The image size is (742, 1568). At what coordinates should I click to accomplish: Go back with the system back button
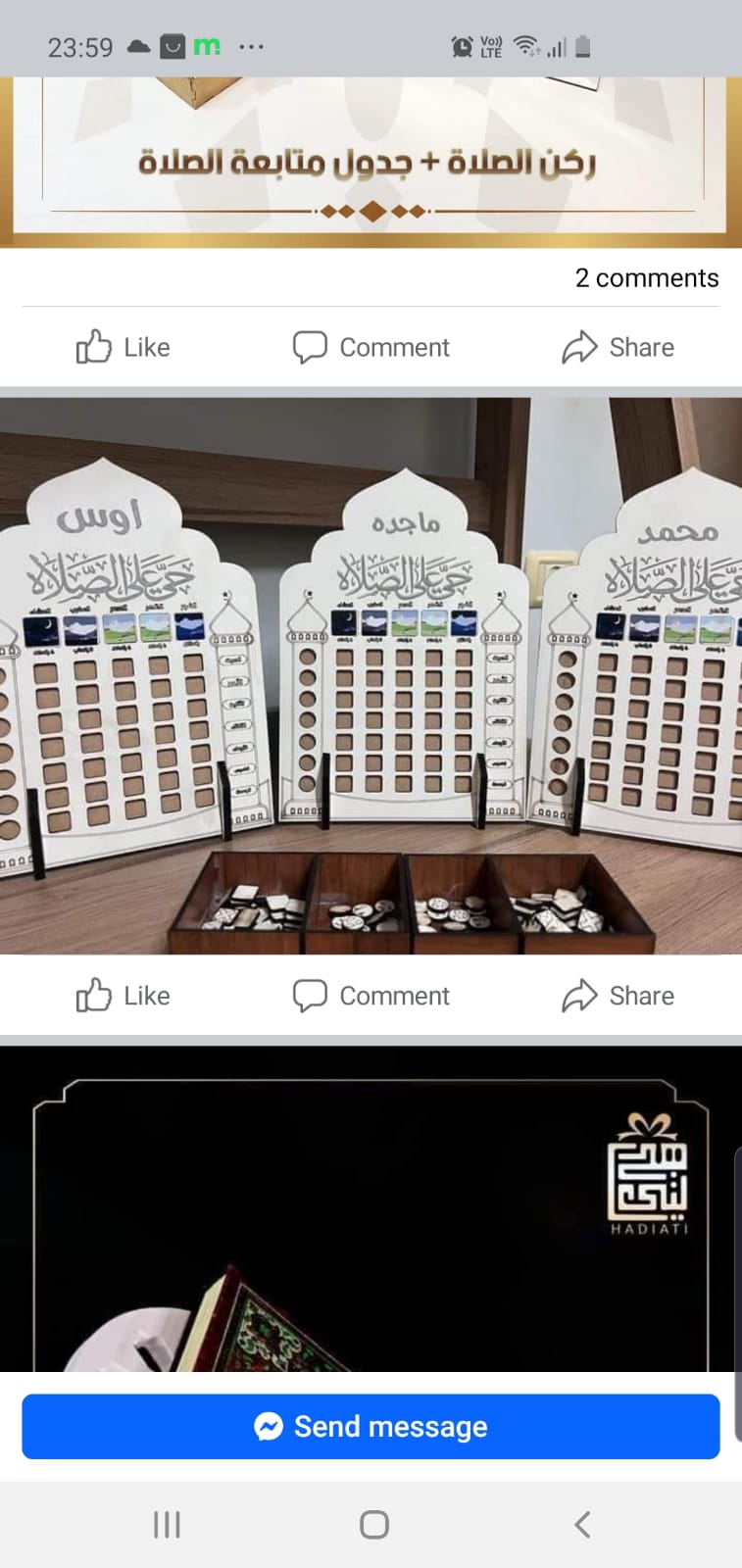click(582, 1525)
